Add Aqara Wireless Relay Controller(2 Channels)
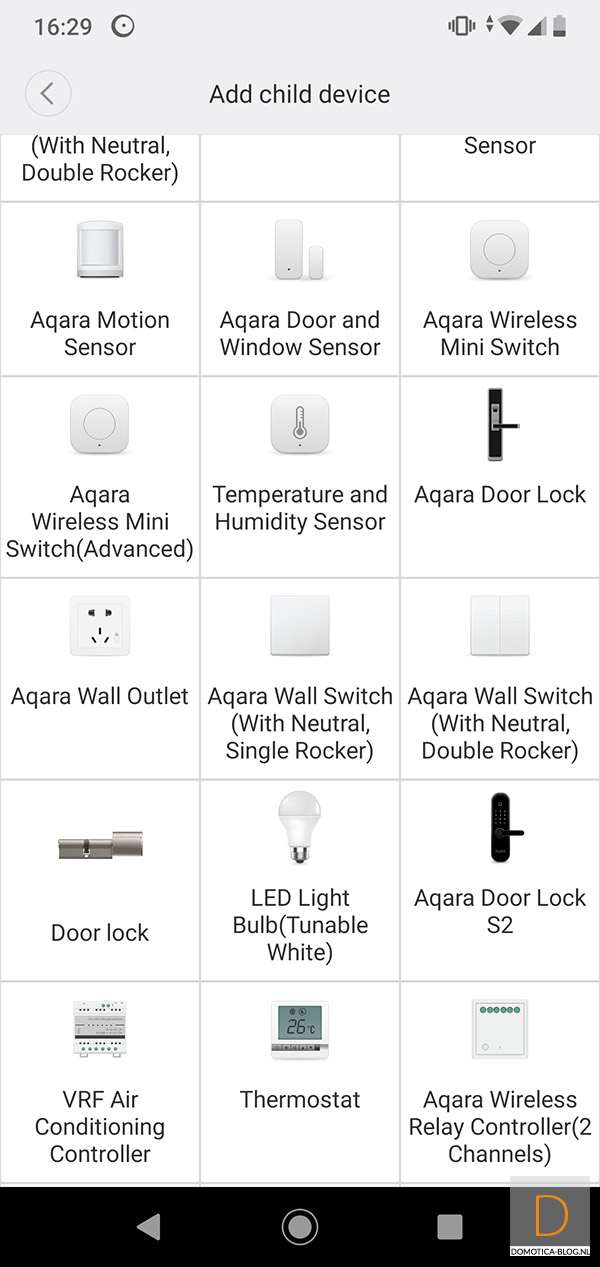The width and height of the screenshot is (600, 1267). (500, 1082)
